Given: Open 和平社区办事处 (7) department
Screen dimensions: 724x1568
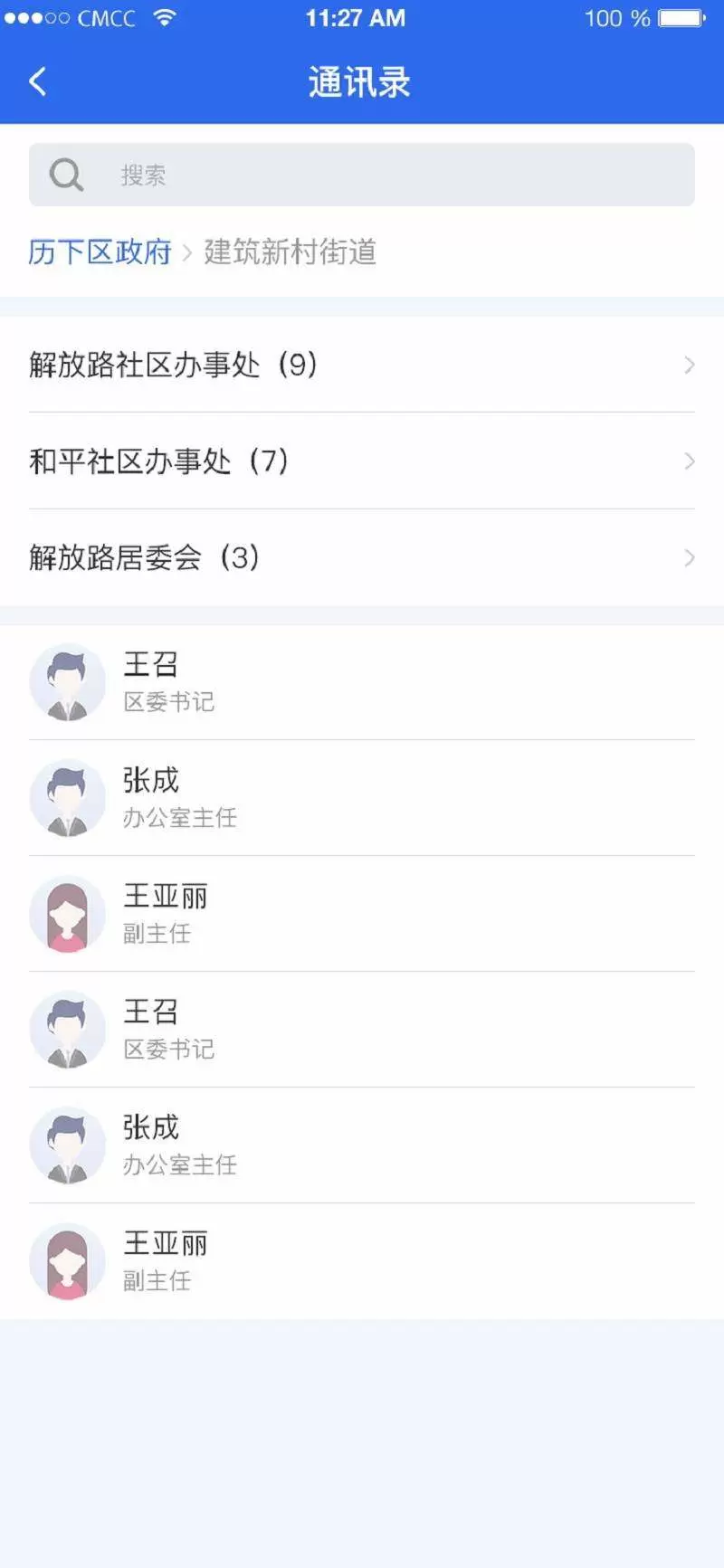Looking at the screenshot, I should (362, 461).
